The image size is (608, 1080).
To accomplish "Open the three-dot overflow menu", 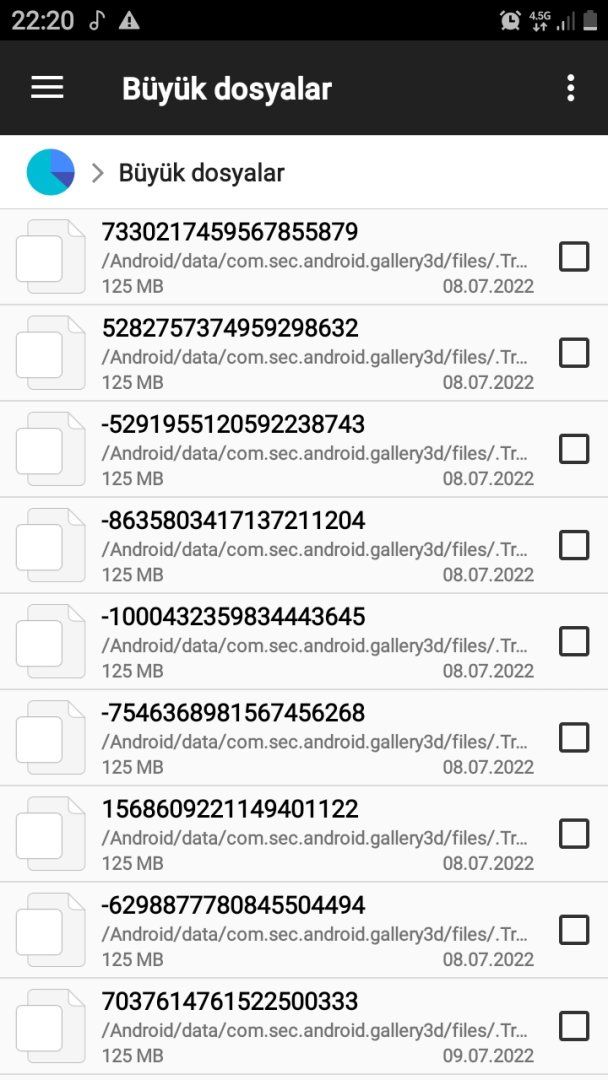I will [570, 88].
